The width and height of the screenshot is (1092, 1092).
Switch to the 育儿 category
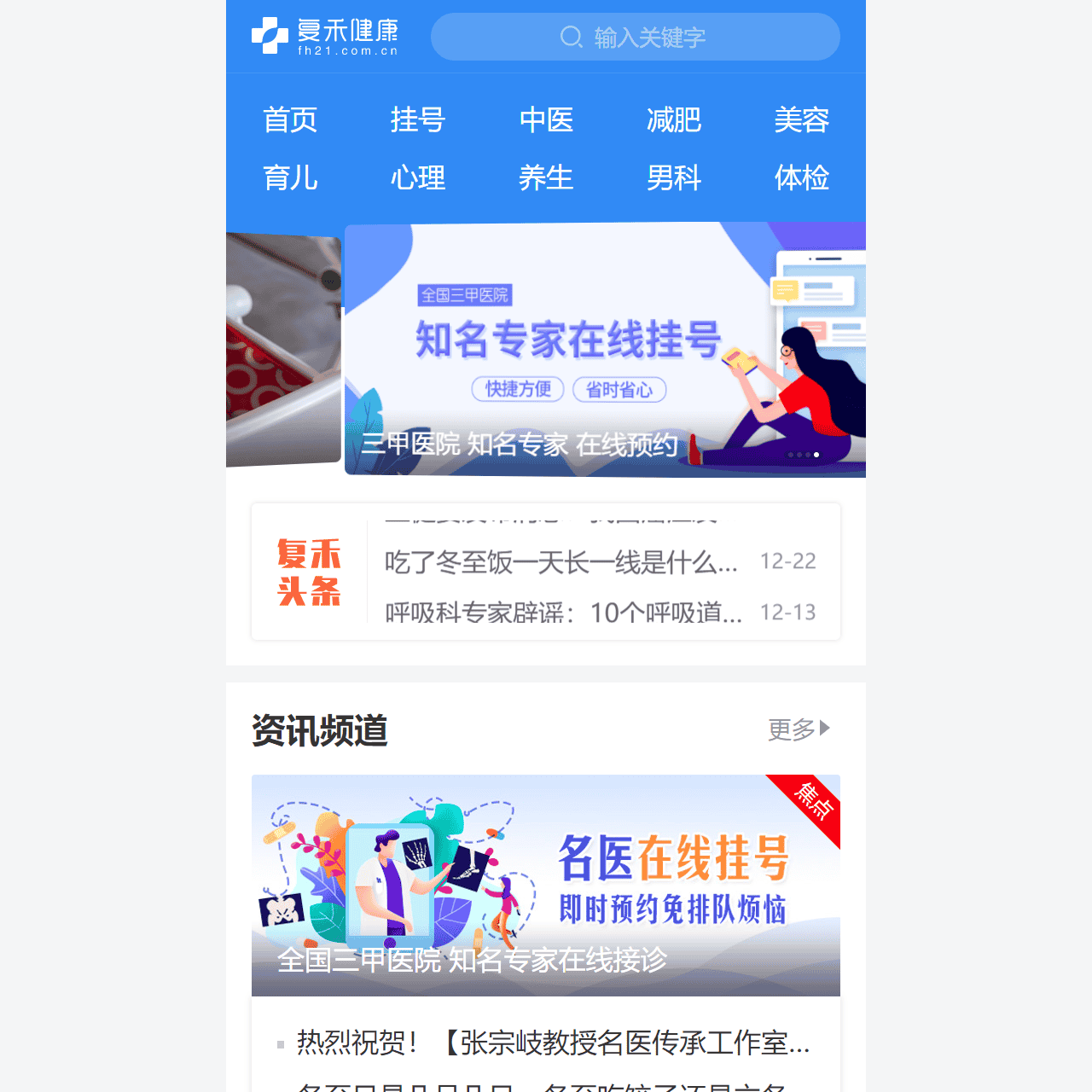pos(290,178)
